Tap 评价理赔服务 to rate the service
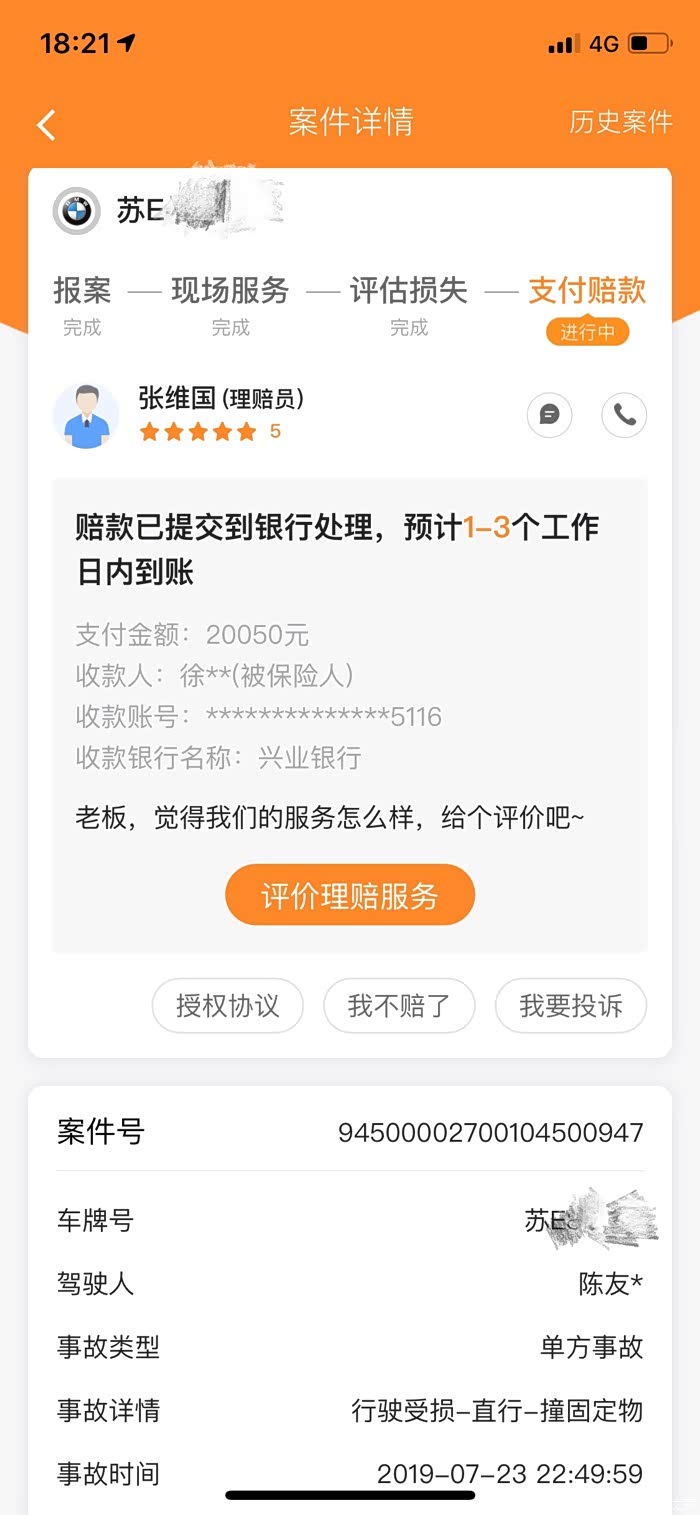Screen dimensions: 700x1515 point(350,895)
